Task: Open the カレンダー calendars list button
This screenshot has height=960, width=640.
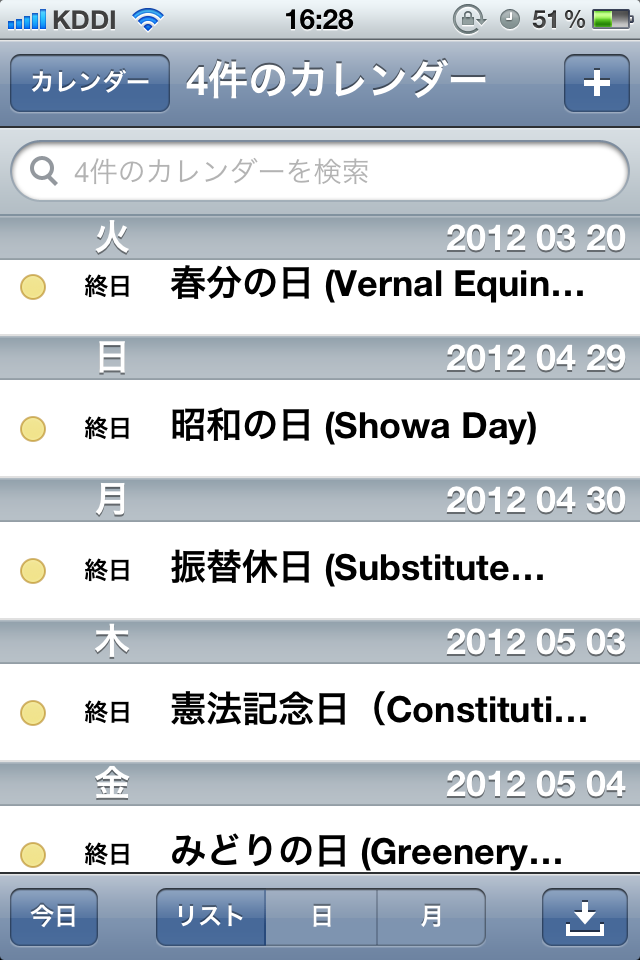Action: coord(90,83)
